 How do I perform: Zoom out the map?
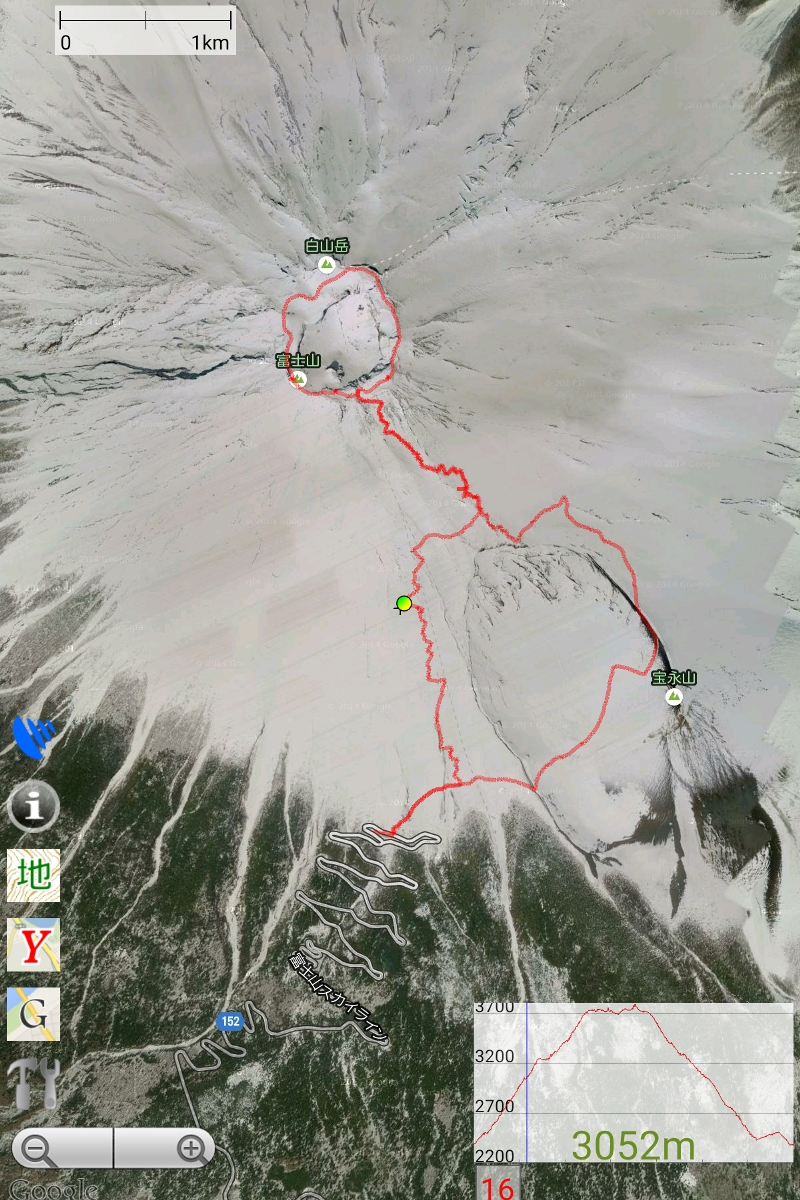(x=40, y=1149)
